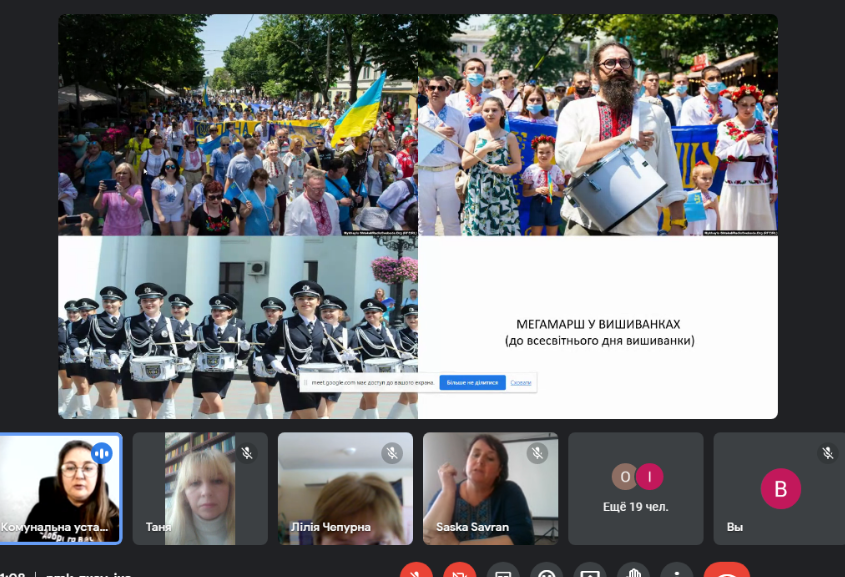The height and width of the screenshot is (577, 845).
Task: Select Лілія Чепурна's video tile
Action: click(x=345, y=487)
